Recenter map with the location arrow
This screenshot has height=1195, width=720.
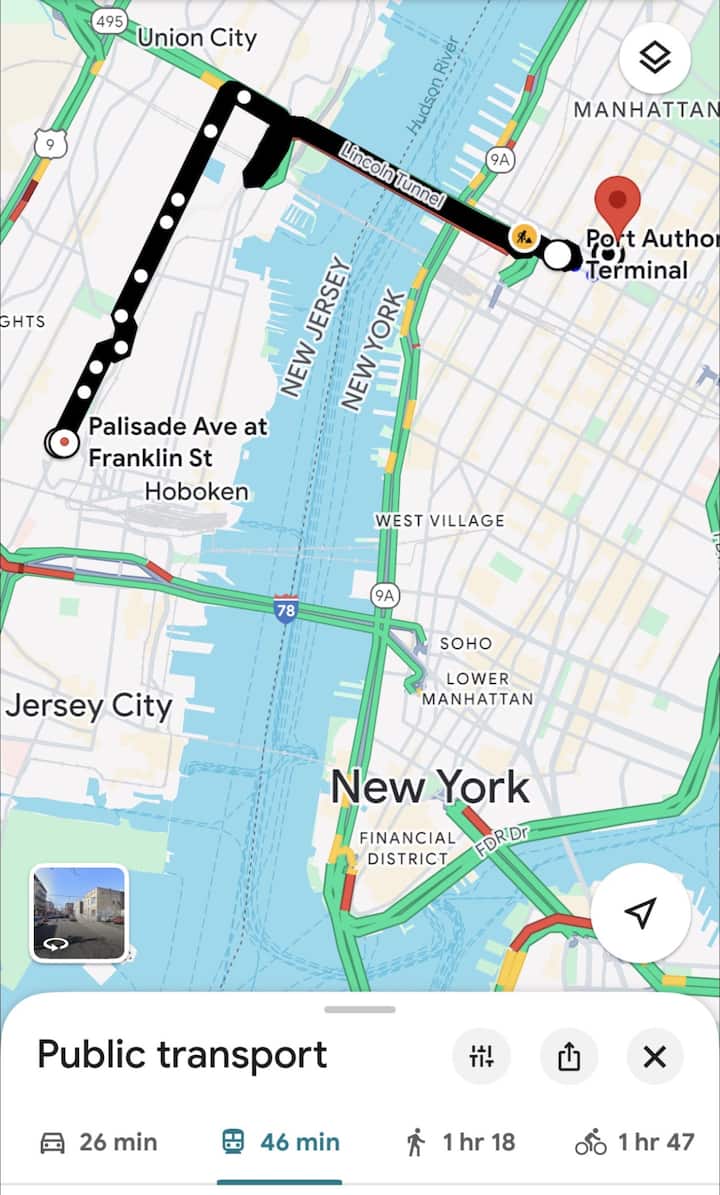[640, 912]
